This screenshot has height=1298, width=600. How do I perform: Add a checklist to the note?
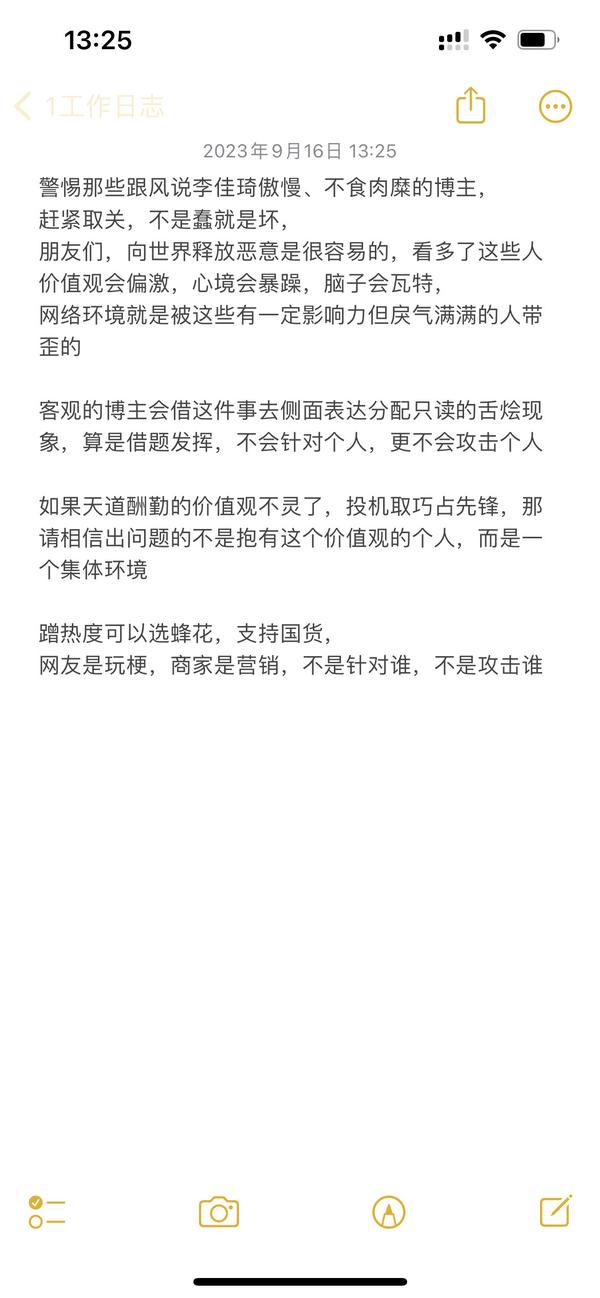point(47,1212)
